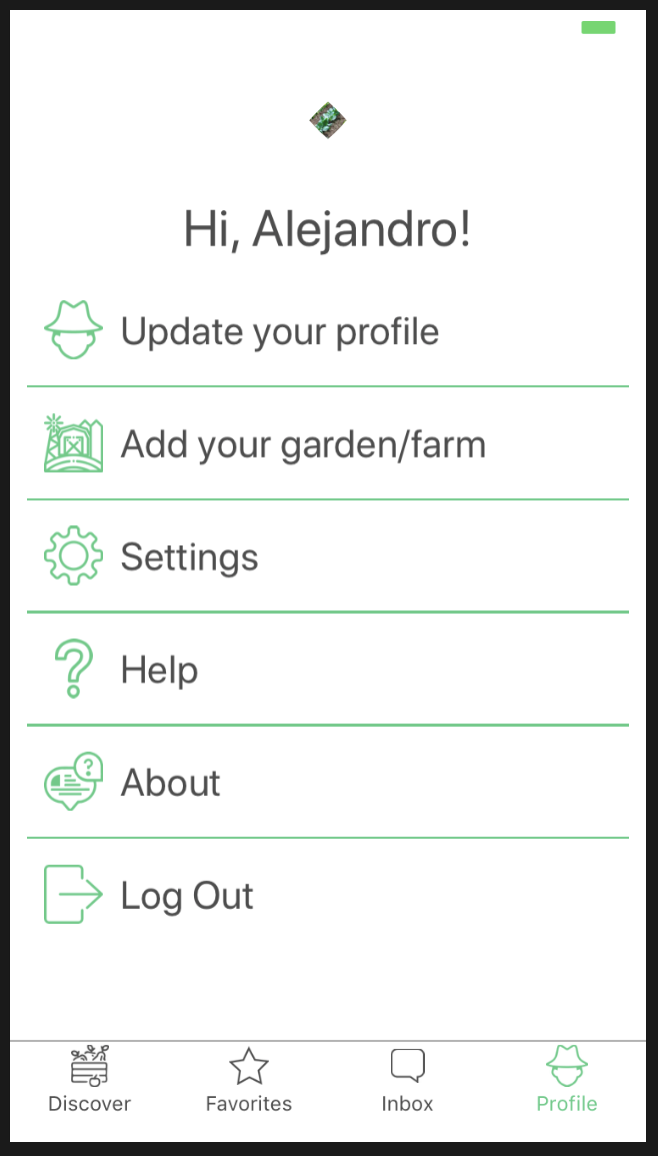Switch to the Favorites tab

click(249, 1080)
